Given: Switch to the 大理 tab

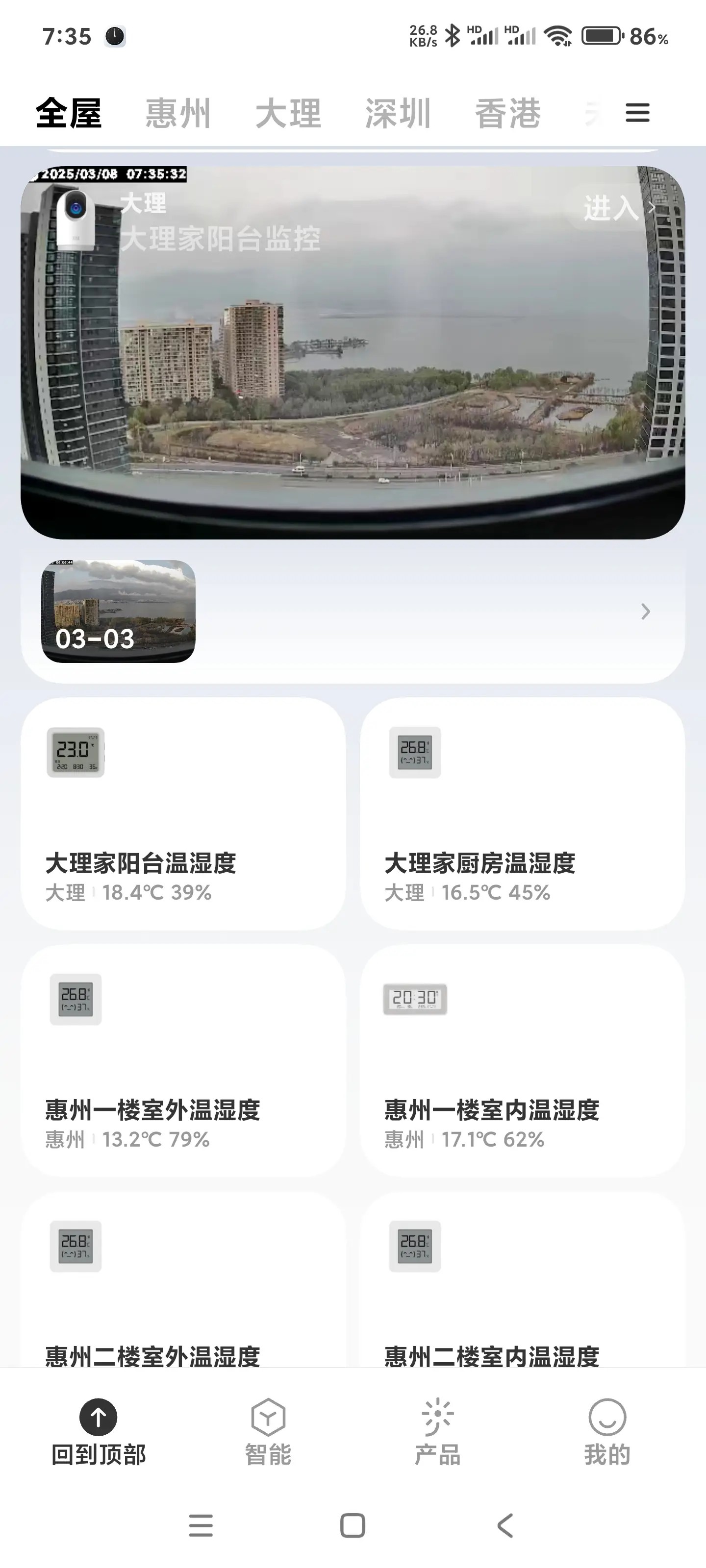Looking at the screenshot, I should 288,114.
